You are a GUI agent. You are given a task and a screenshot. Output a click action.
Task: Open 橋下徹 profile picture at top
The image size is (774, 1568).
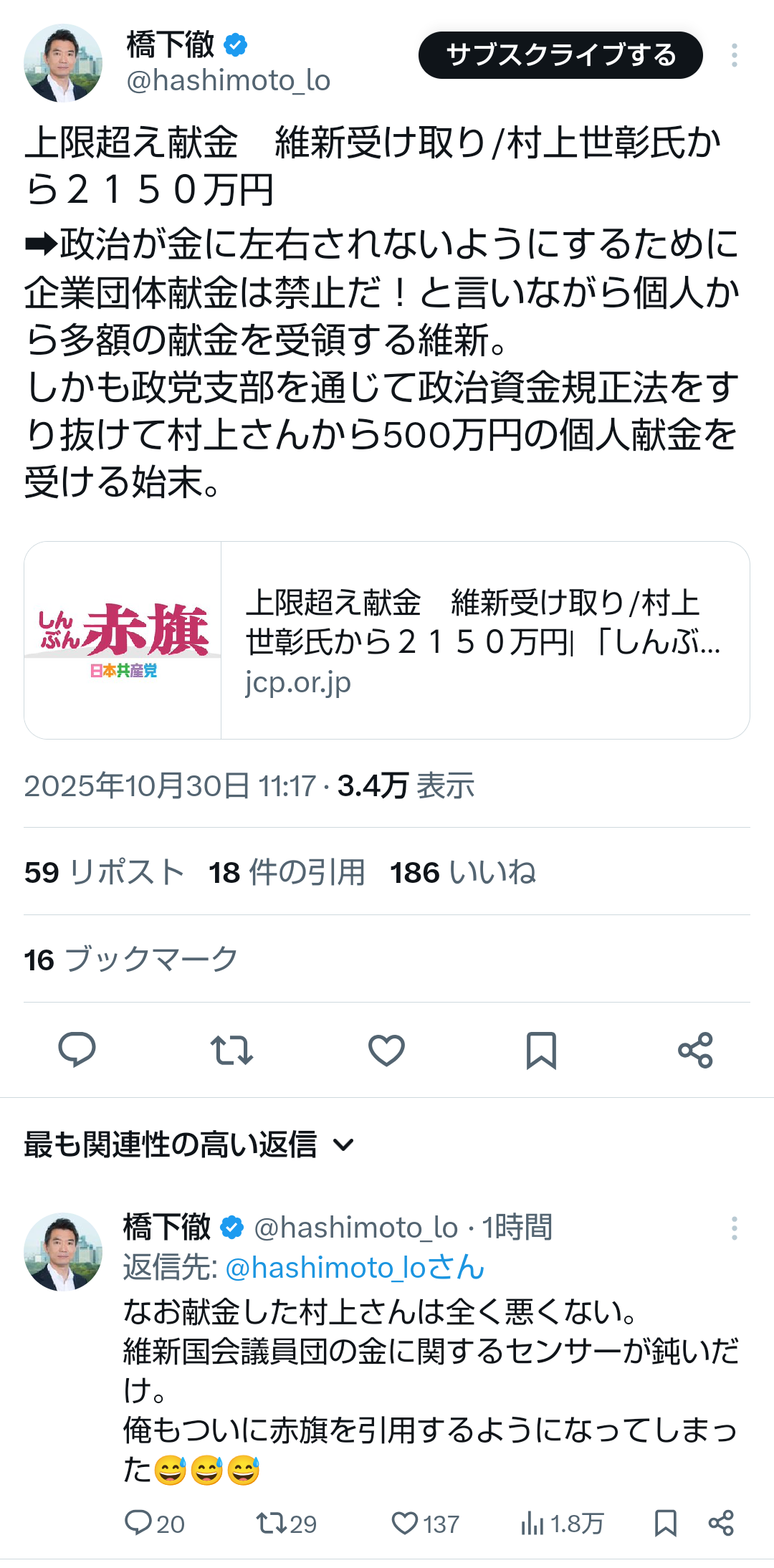click(63, 63)
